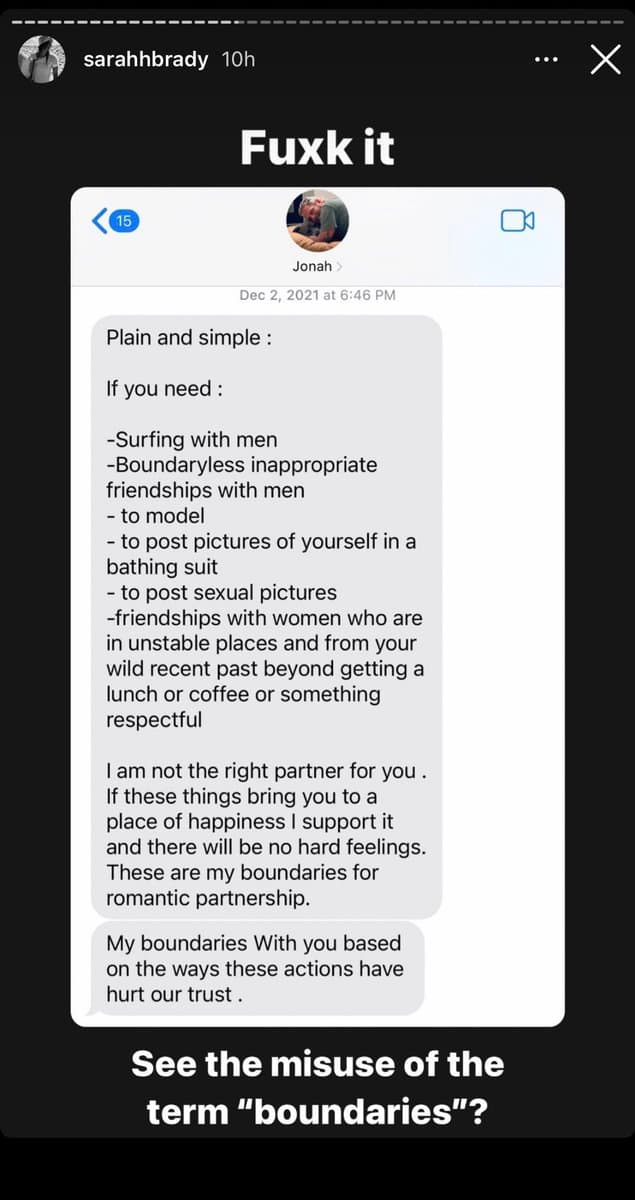Open sarahhbrady's profile picture
Viewport: 635px width, 1200px height.
tap(41, 59)
